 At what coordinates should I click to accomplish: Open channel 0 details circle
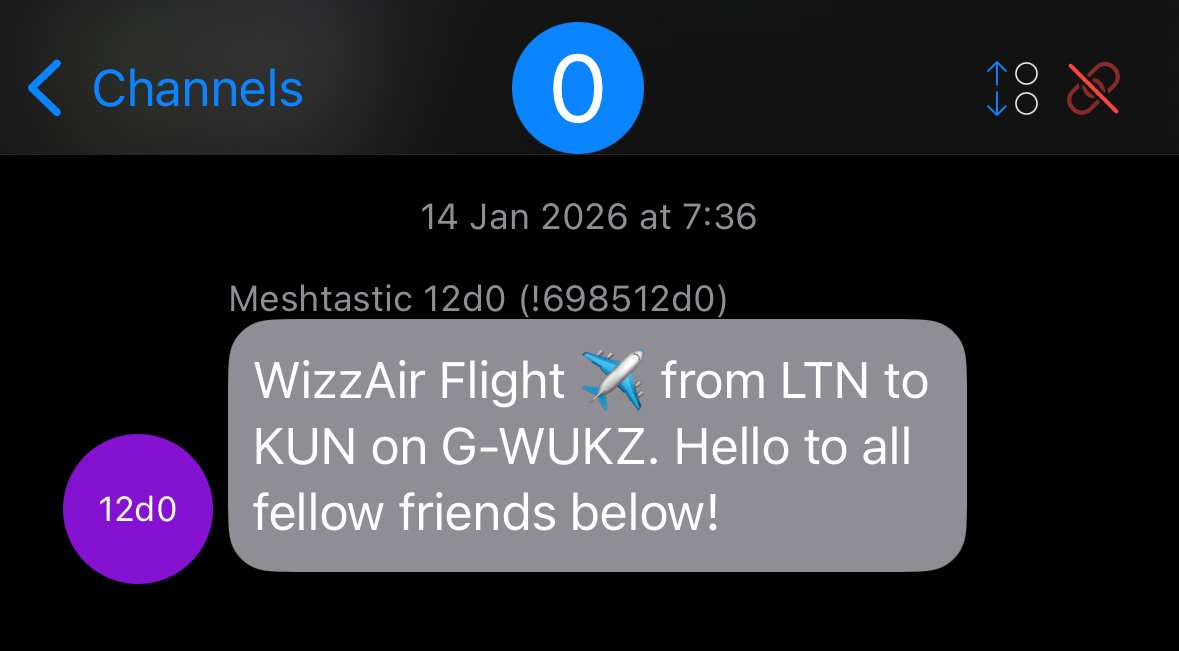click(577, 89)
